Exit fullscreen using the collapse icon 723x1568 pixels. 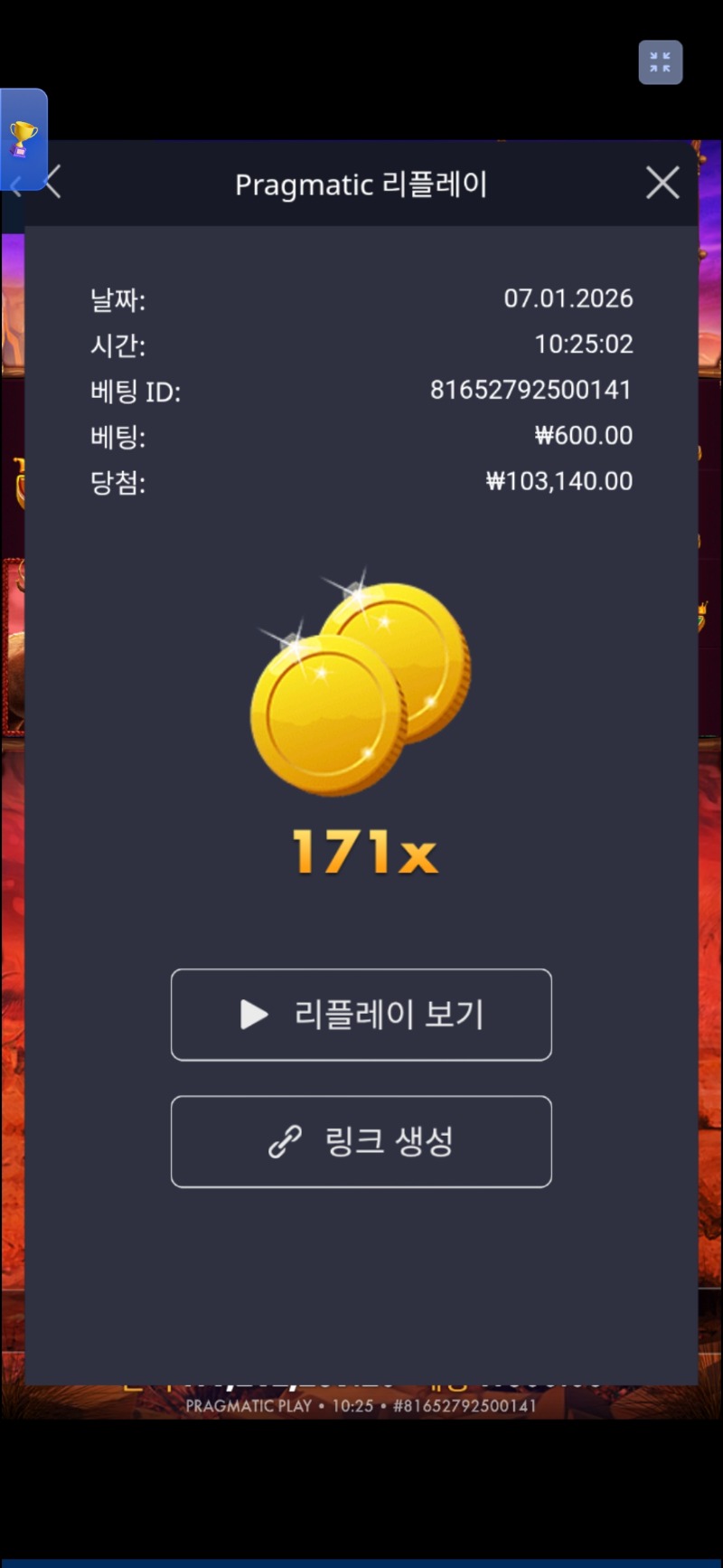pyautogui.click(x=661, y=62)
